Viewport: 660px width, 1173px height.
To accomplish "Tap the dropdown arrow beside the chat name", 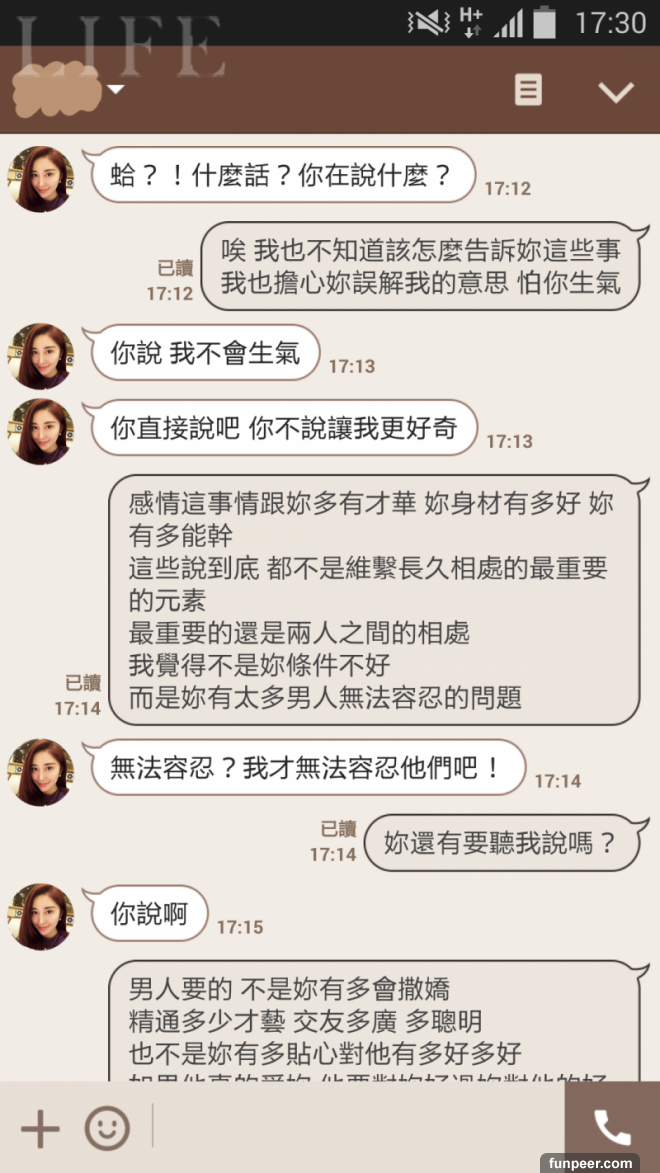I will [116, 90].
